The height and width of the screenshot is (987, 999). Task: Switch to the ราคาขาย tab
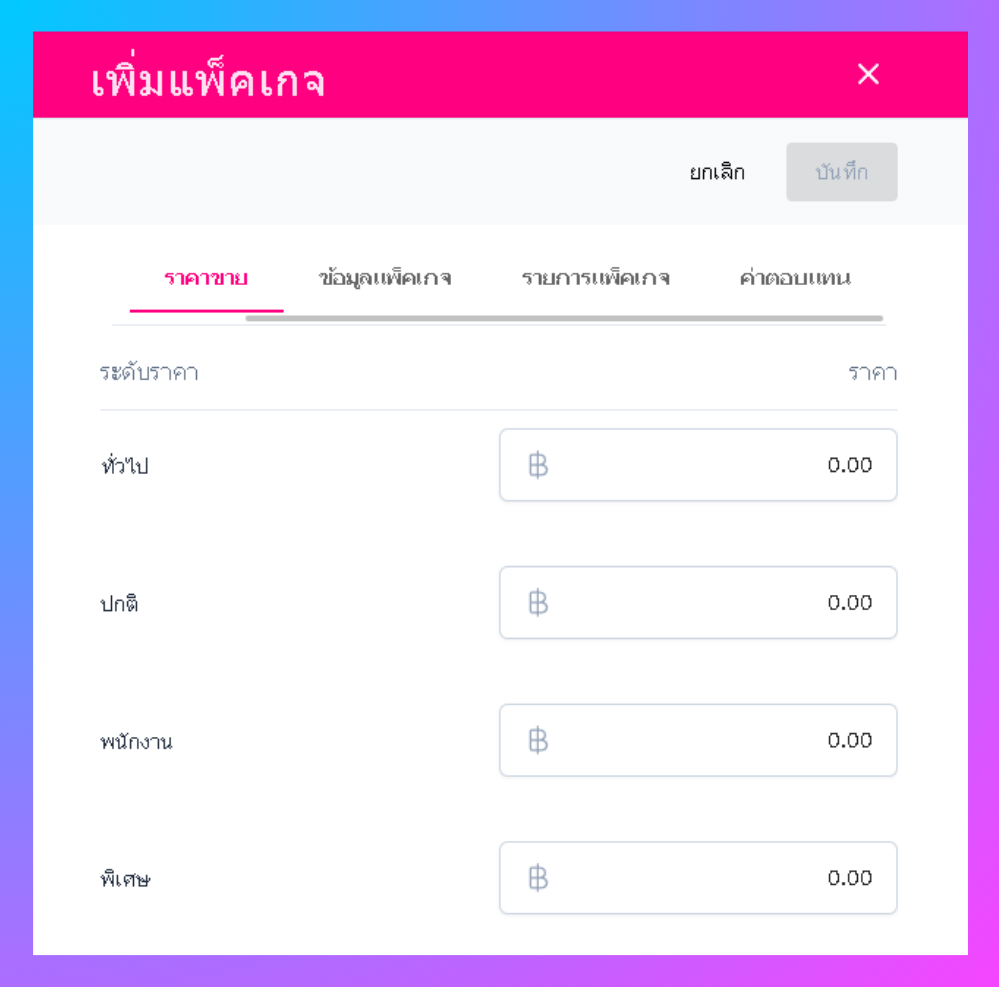point(206,278)
